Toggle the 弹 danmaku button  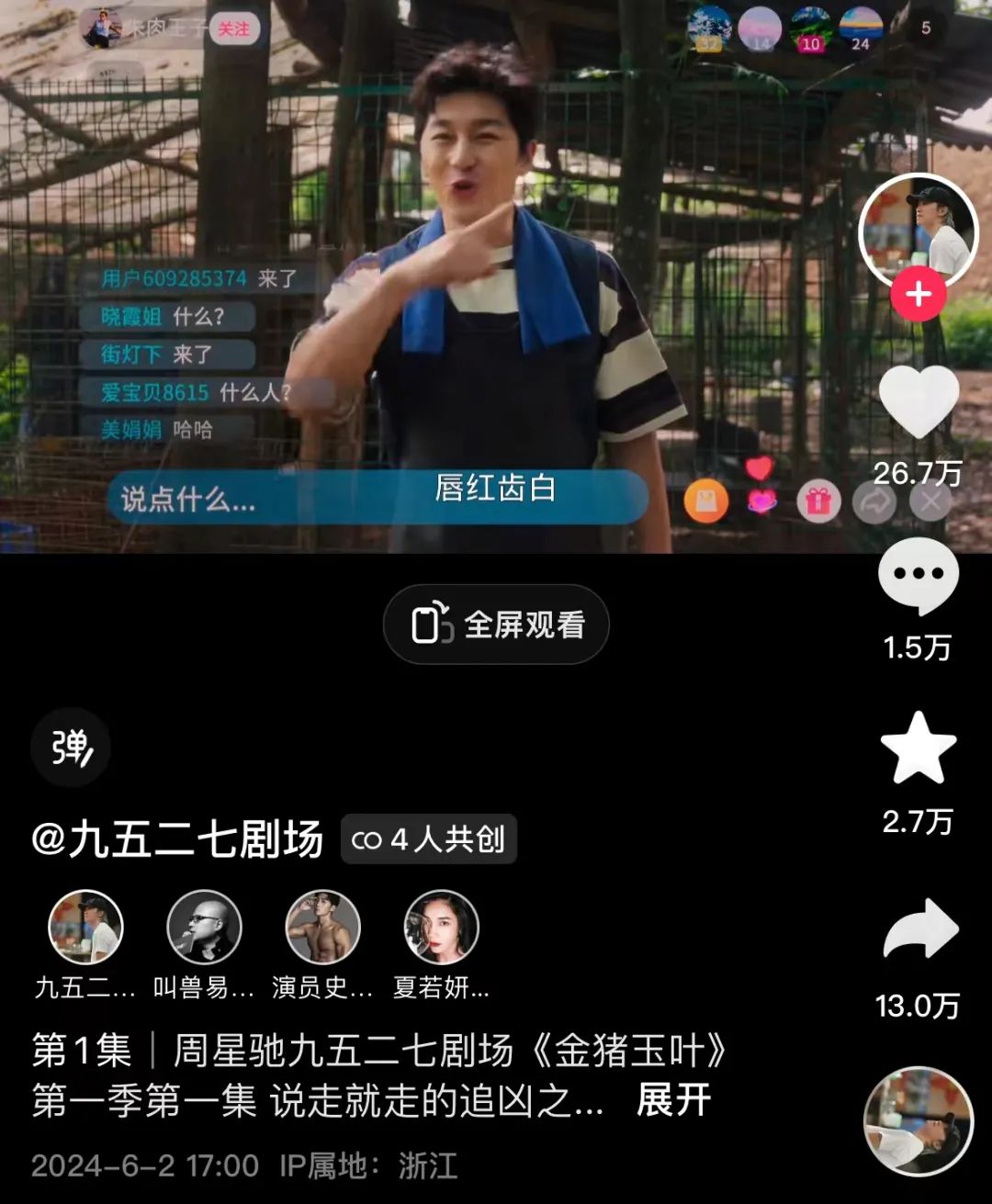(x=71, y=748)
